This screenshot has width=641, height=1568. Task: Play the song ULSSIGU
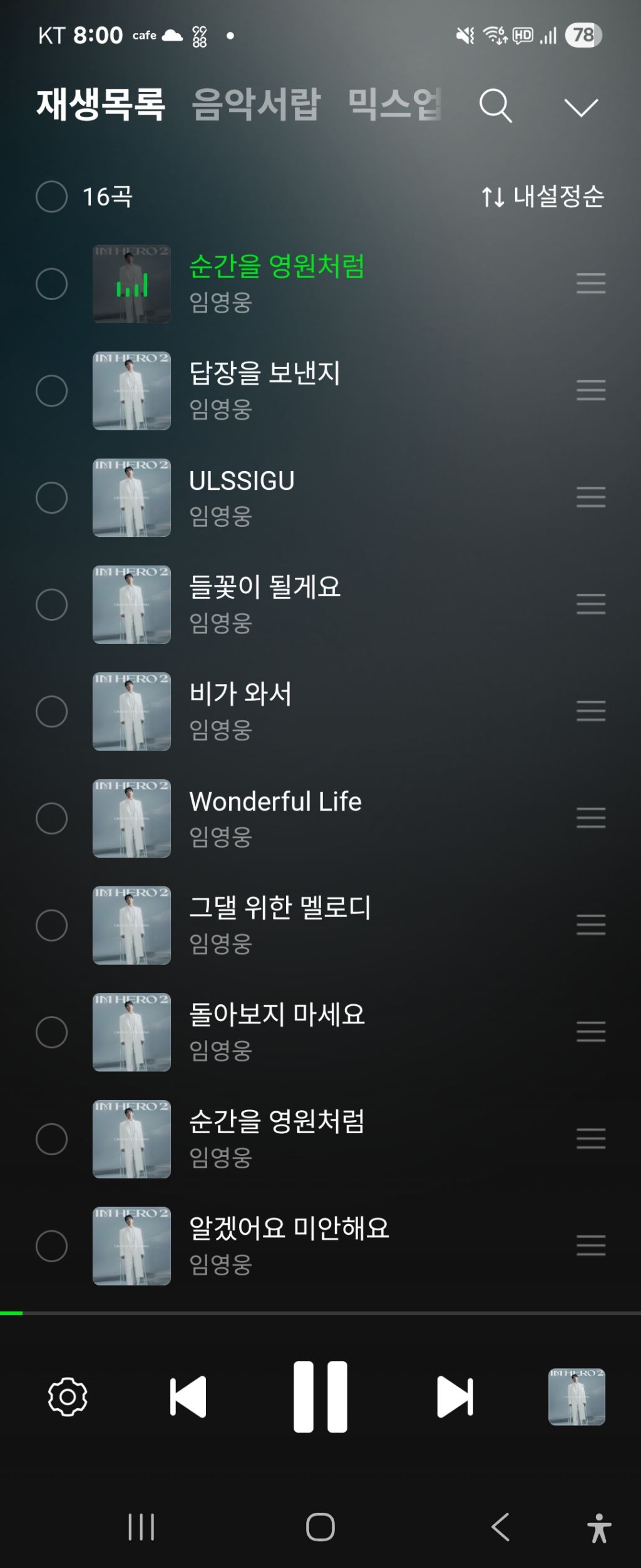[242, 481]
